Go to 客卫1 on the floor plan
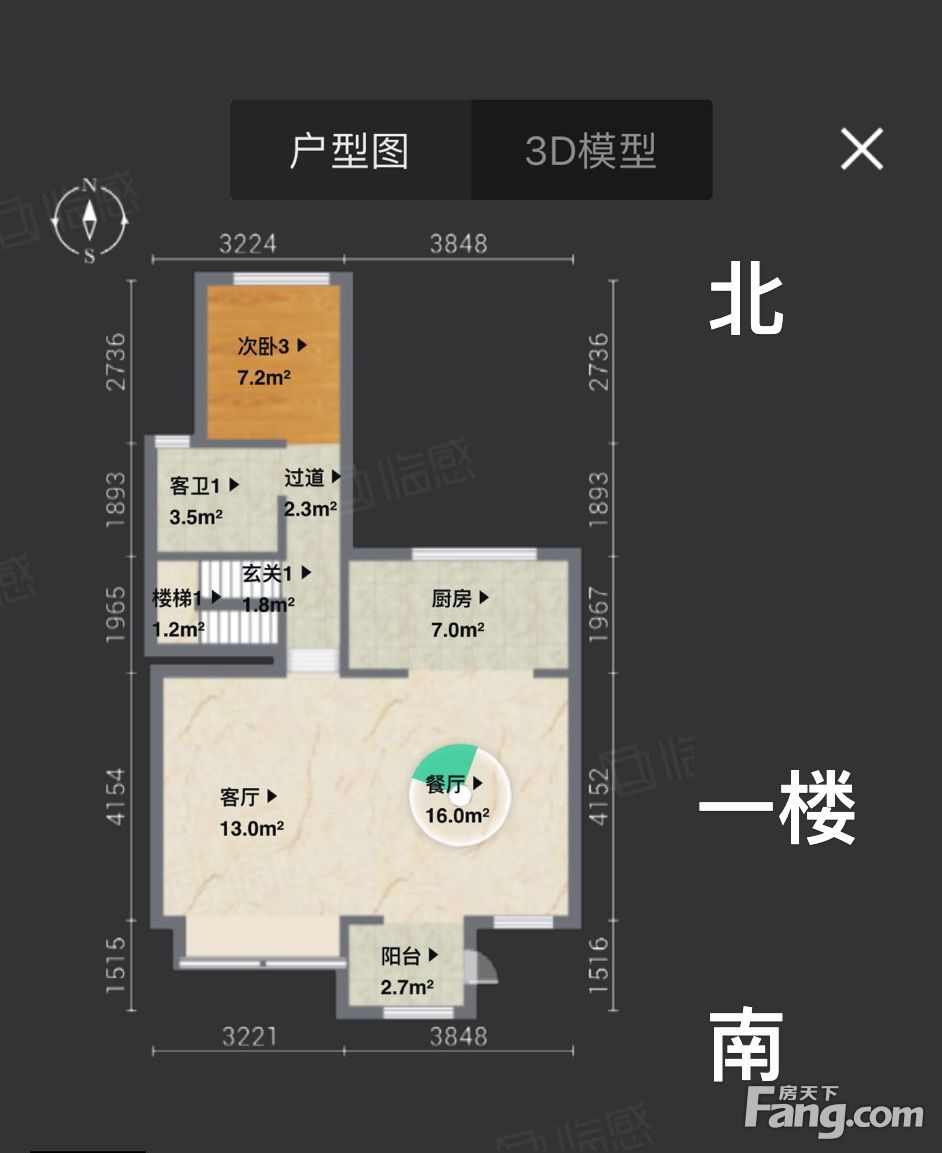Image resolution: width=942 pixels, height=1153 pixels. coord(204,485)
